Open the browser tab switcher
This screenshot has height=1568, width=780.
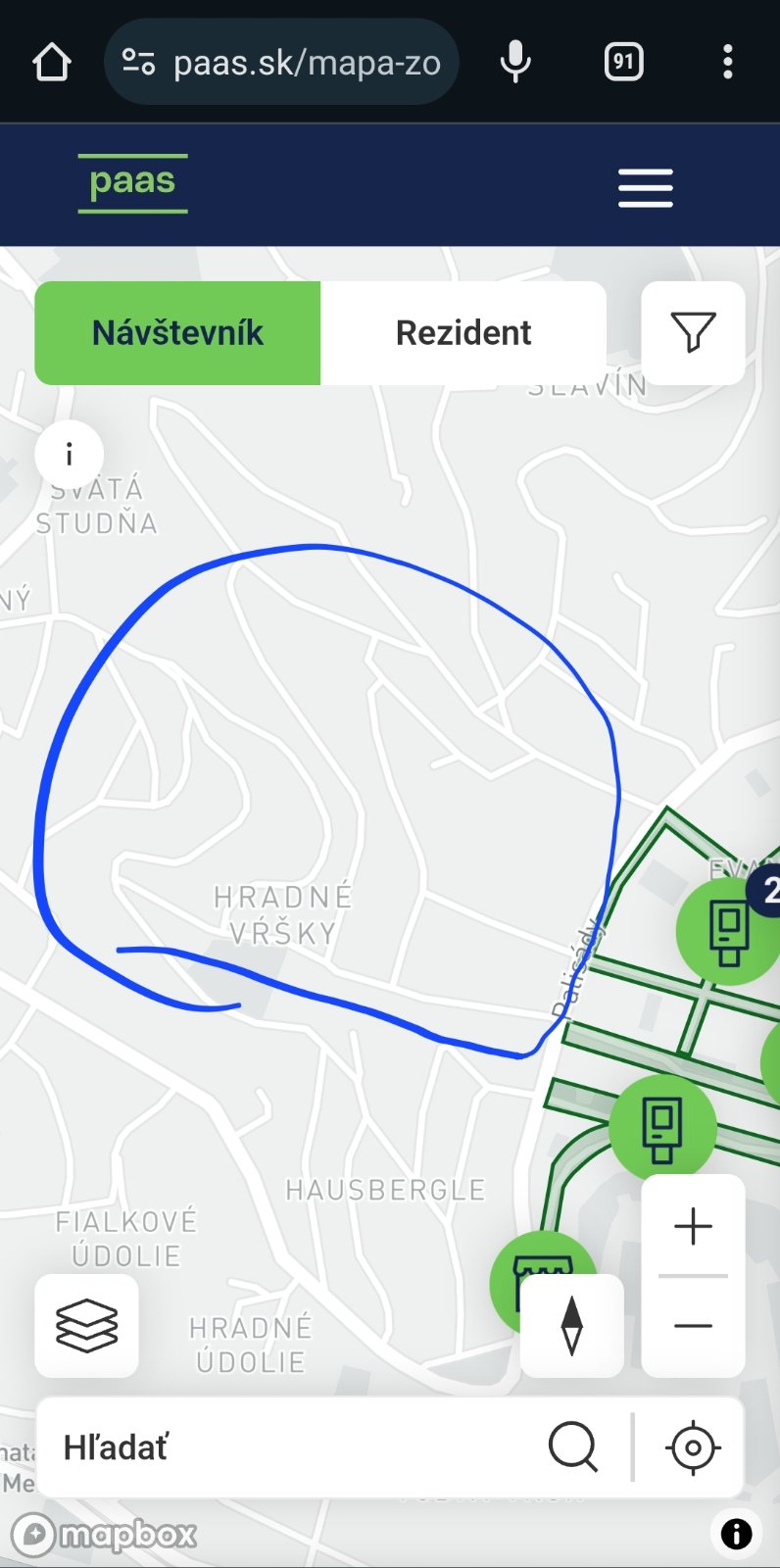tap(623, 63)
